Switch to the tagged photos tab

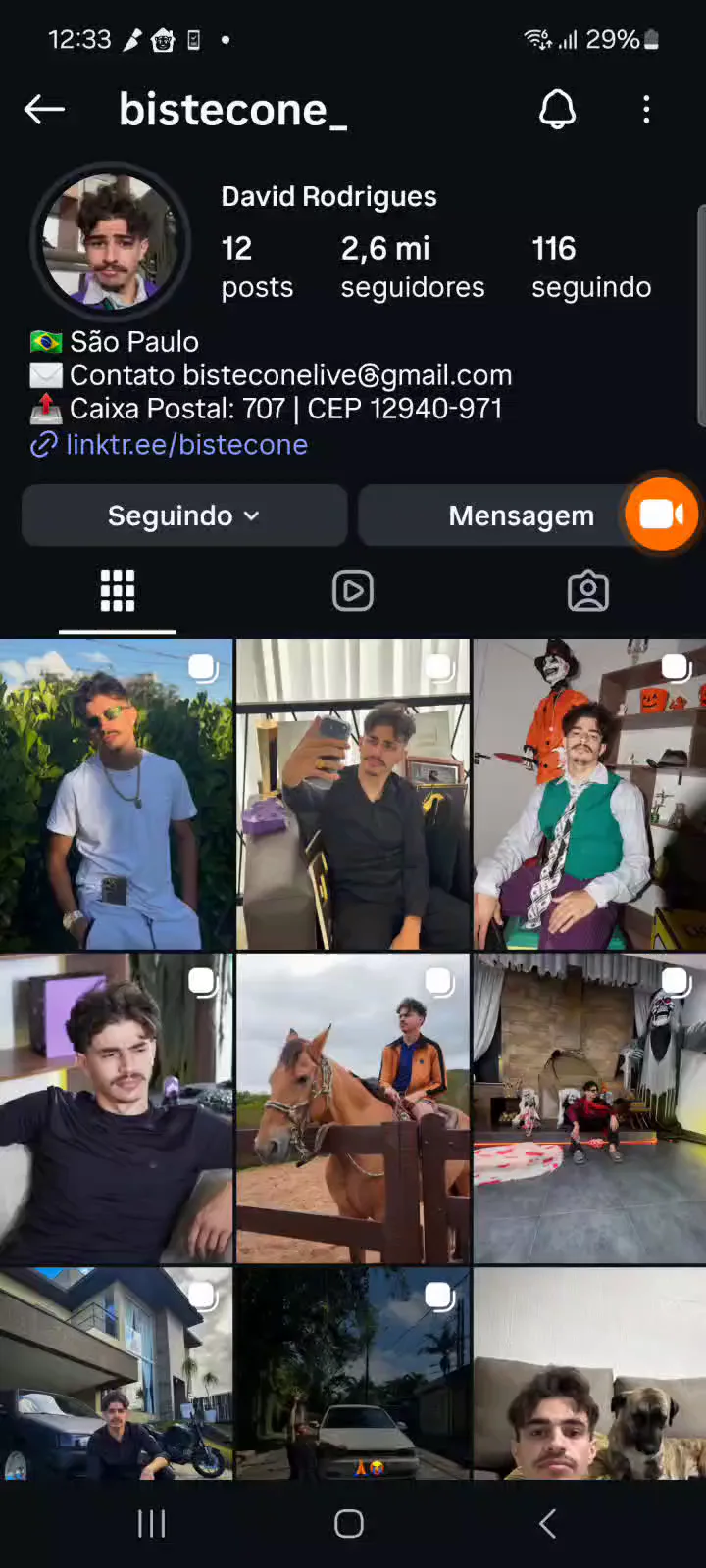click(x=588, y=591)
